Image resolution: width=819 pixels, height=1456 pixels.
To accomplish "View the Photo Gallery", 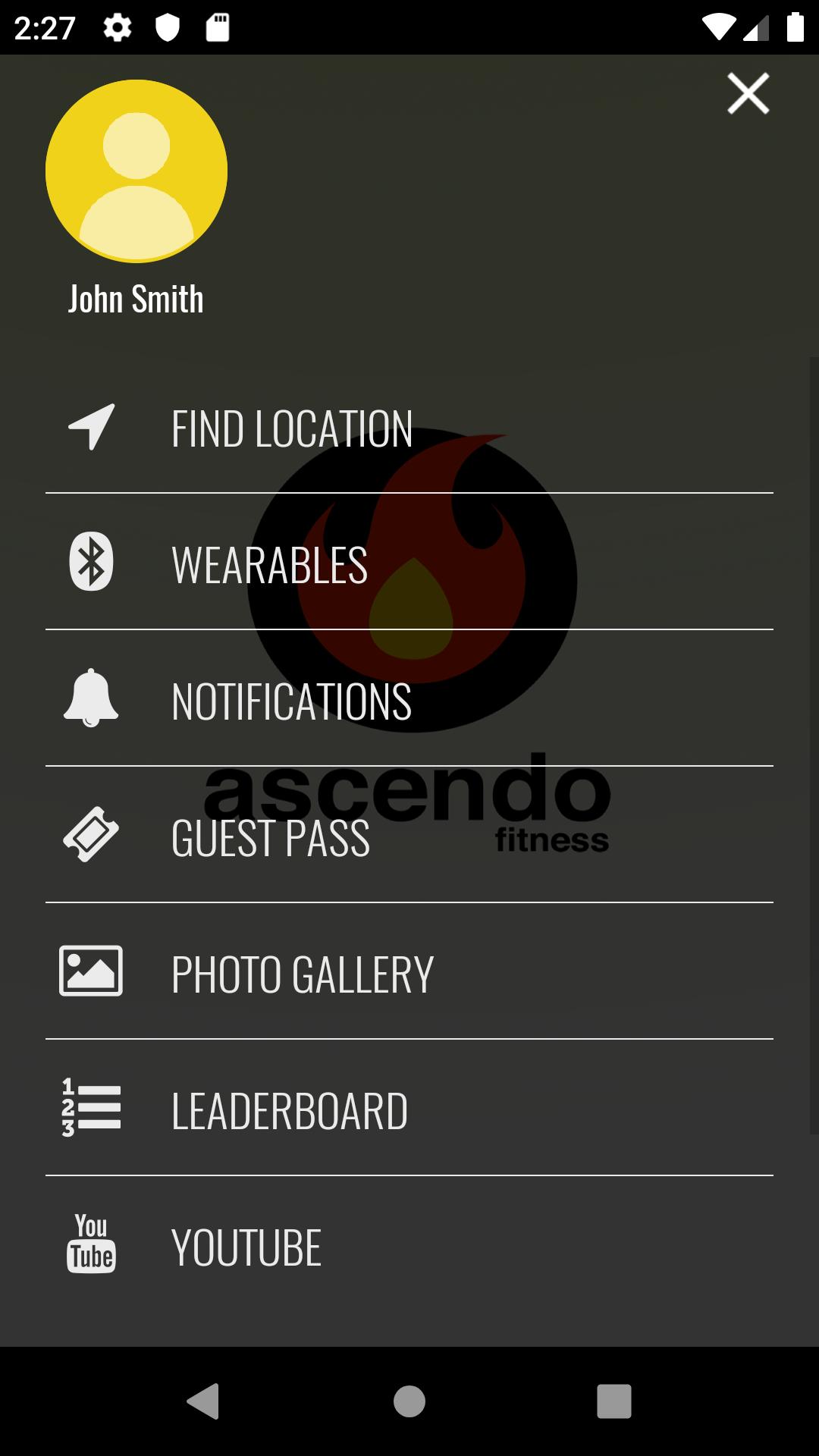I will [409, 971].
